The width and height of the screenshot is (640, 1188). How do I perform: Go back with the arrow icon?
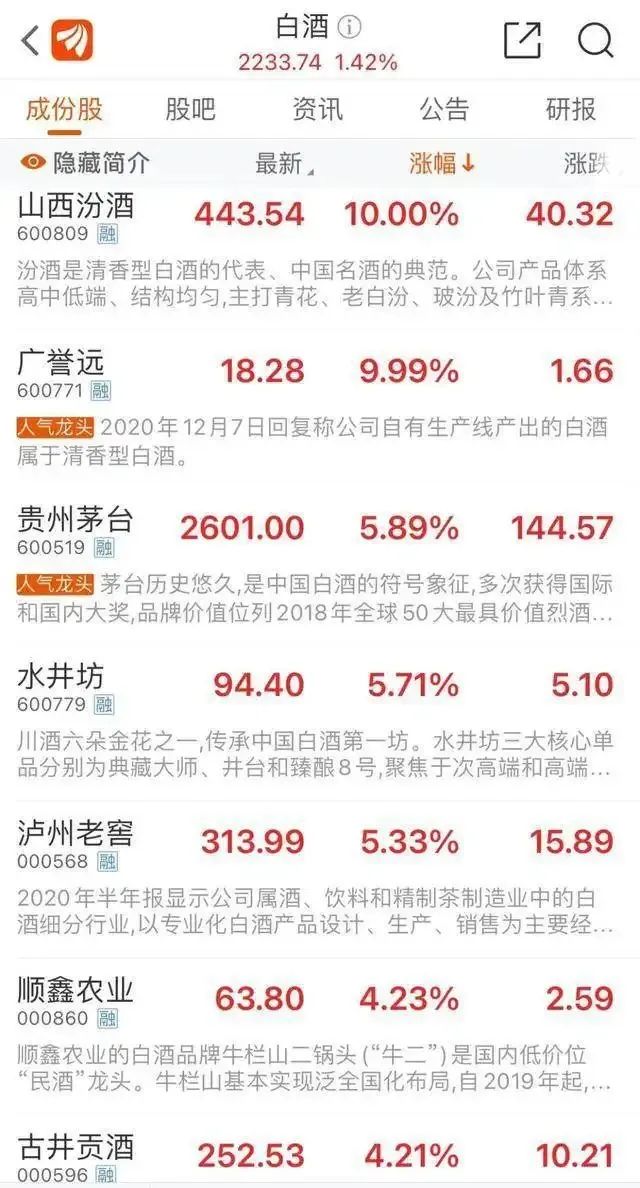30,41
